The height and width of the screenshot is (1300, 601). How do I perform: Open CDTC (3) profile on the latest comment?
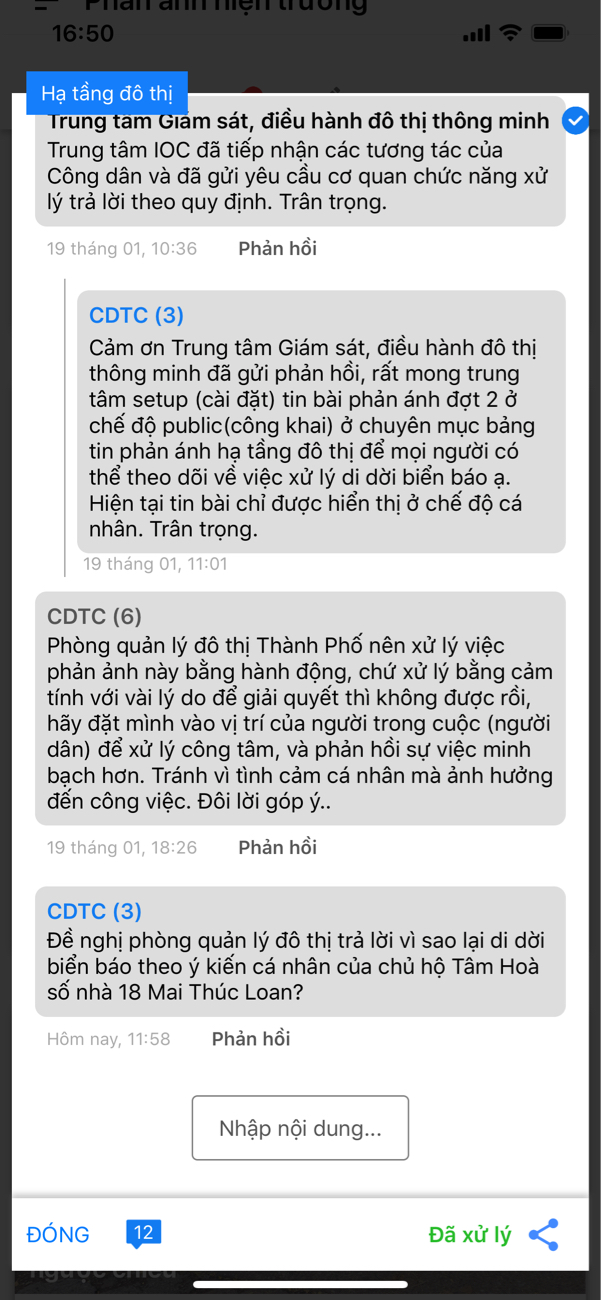coord(94,911)
